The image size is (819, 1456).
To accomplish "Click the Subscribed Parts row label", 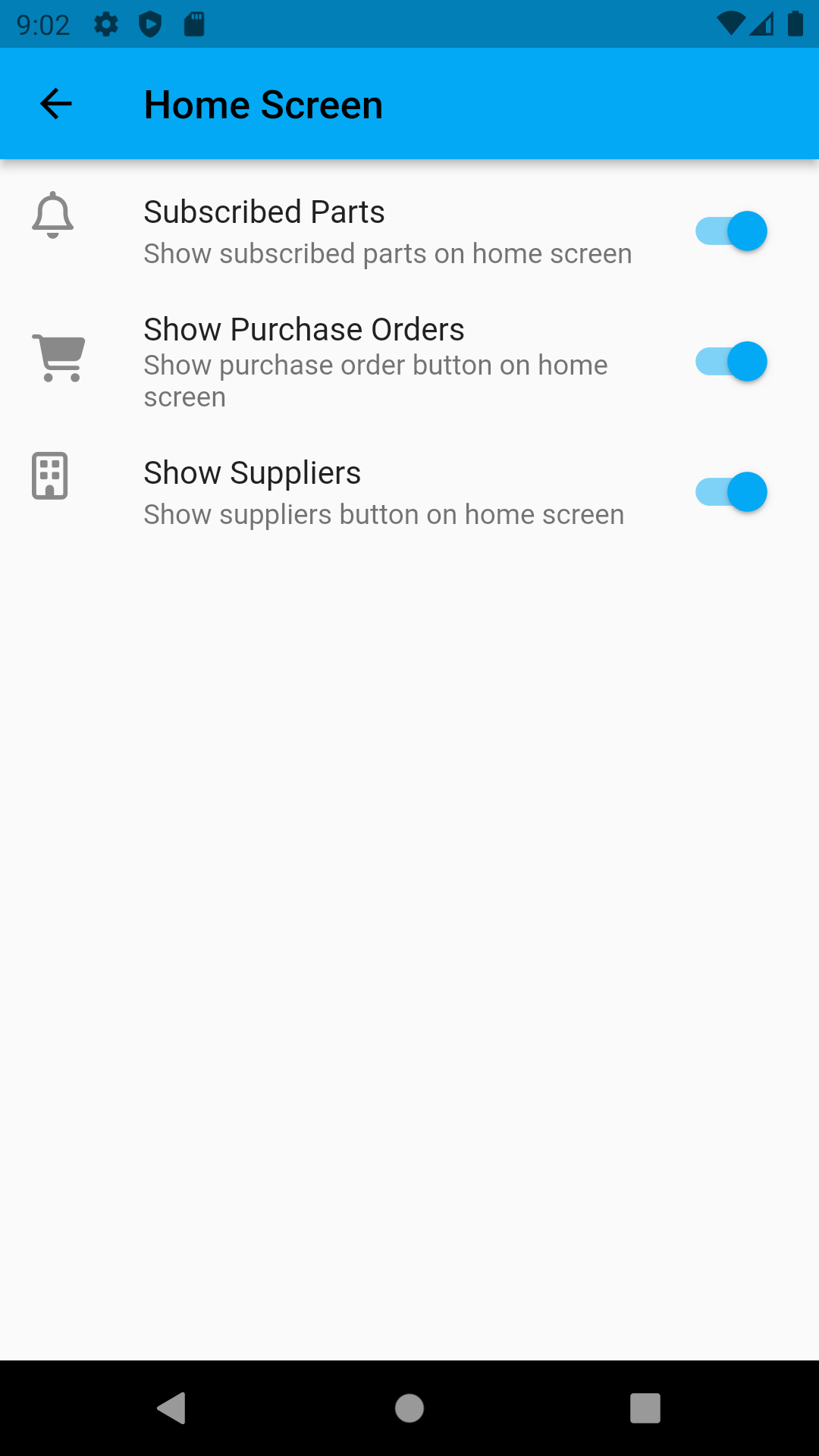I will (x=264, y=212).
